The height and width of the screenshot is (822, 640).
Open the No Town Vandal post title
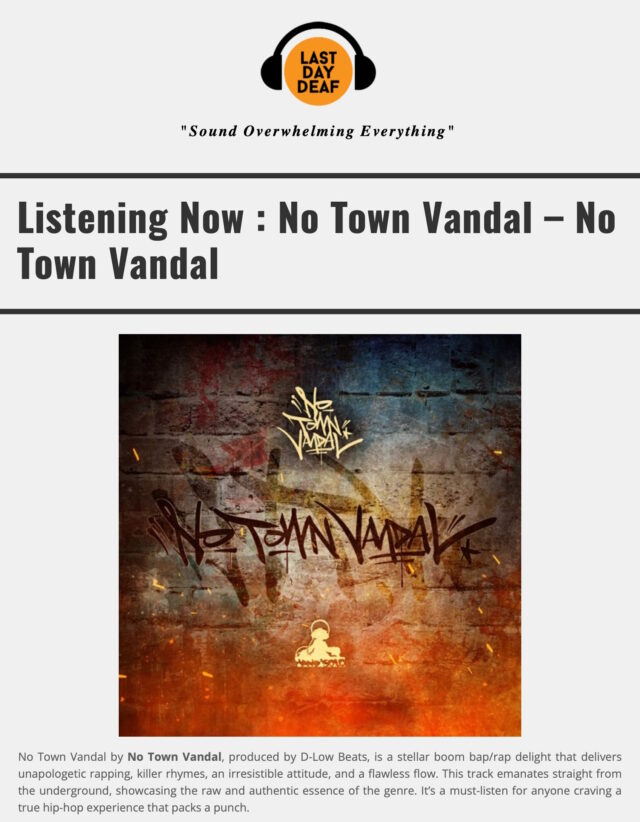coord(316,241)
